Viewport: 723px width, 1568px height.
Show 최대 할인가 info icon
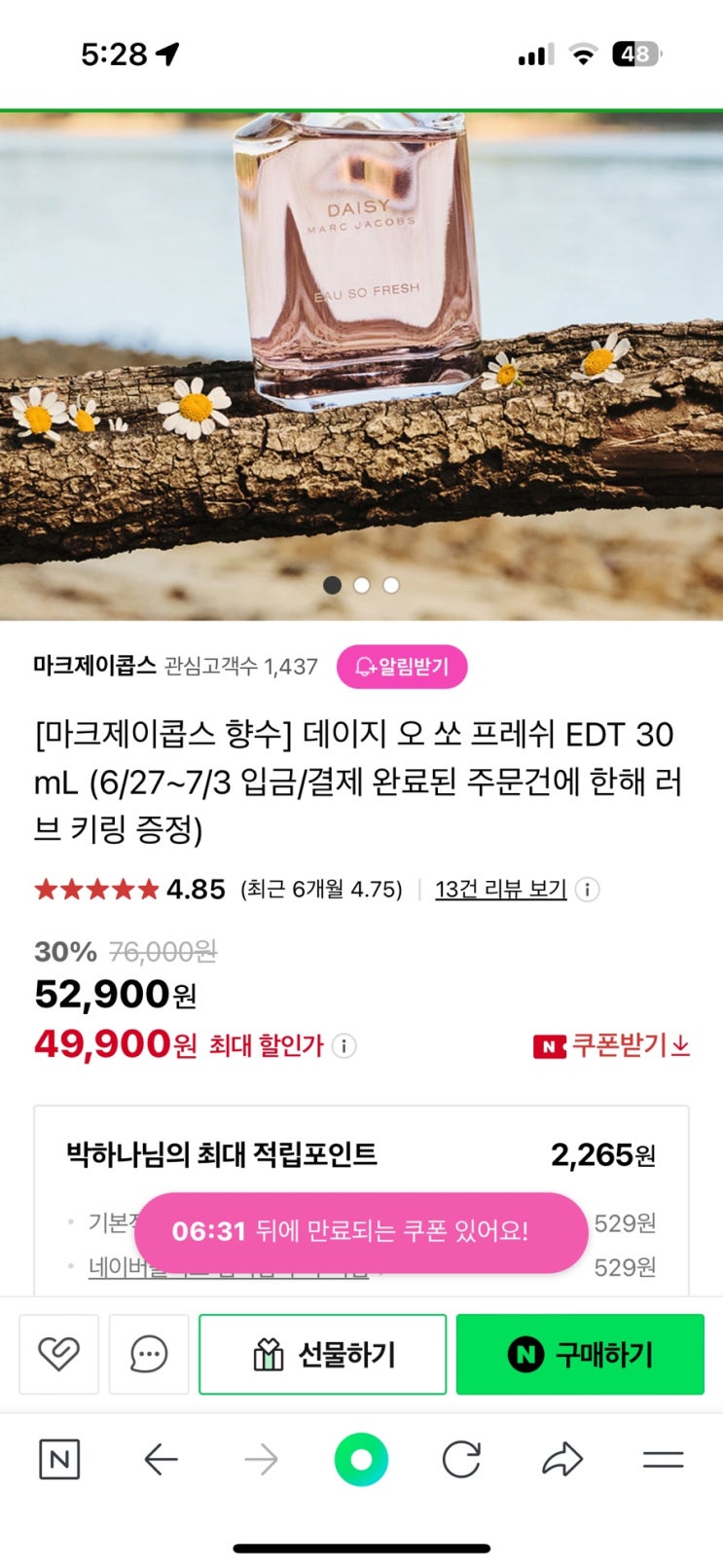[343, 1045]
